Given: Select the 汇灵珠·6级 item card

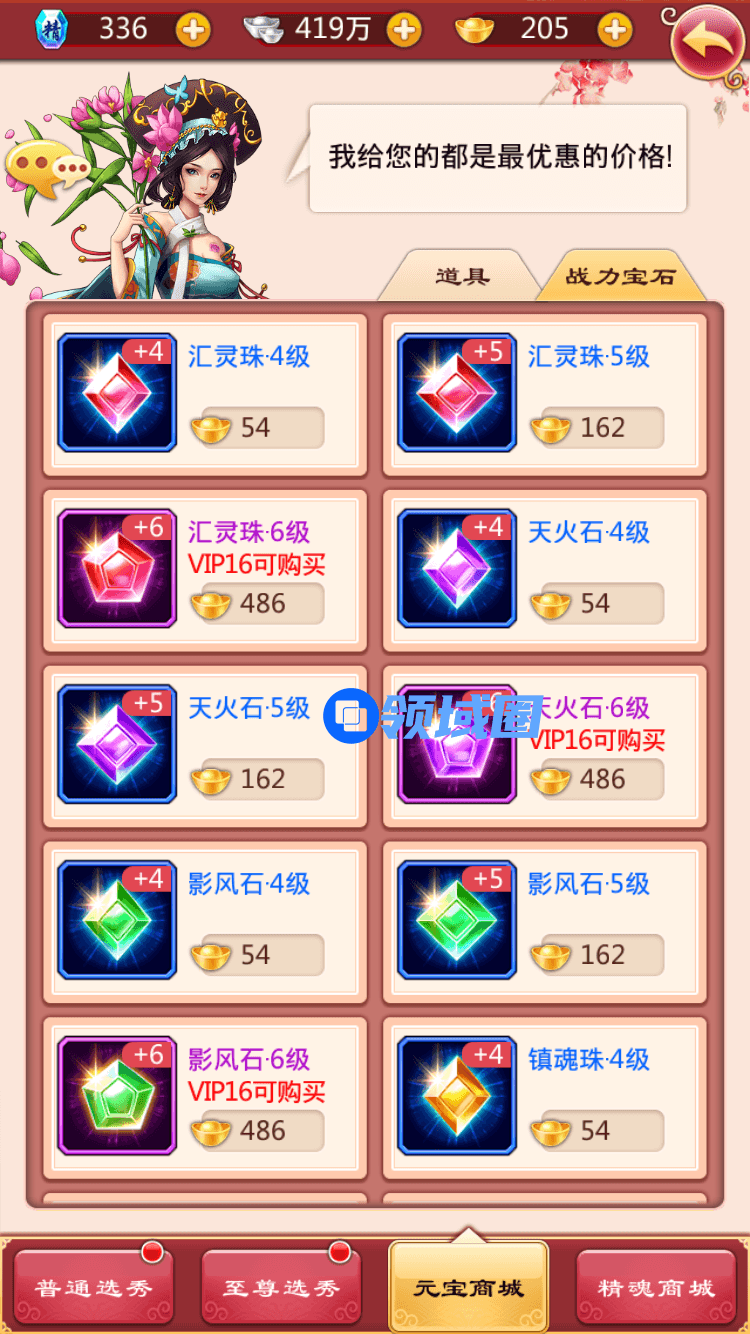Looking at the screenshot, I should (205, 569).
